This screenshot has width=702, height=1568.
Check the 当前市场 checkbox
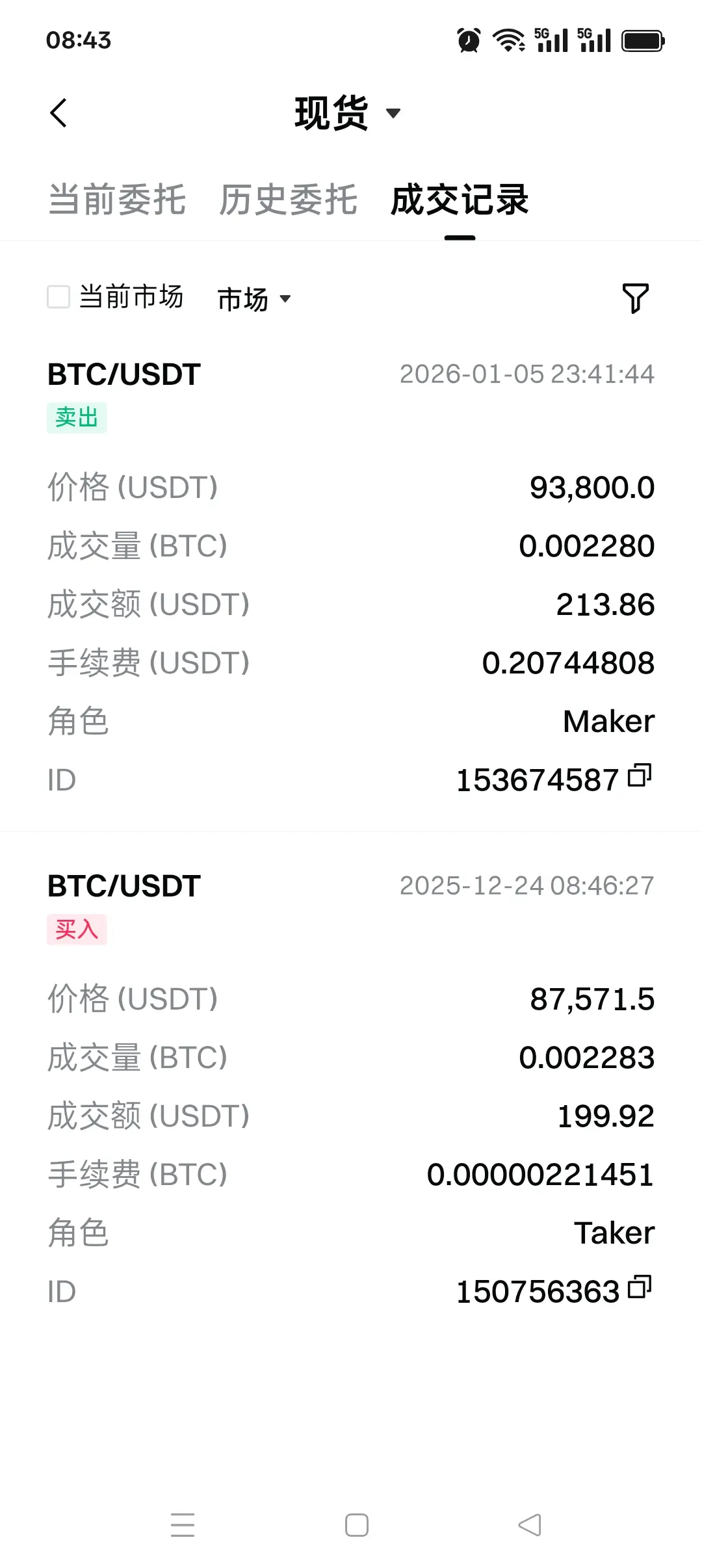[58, 297]
